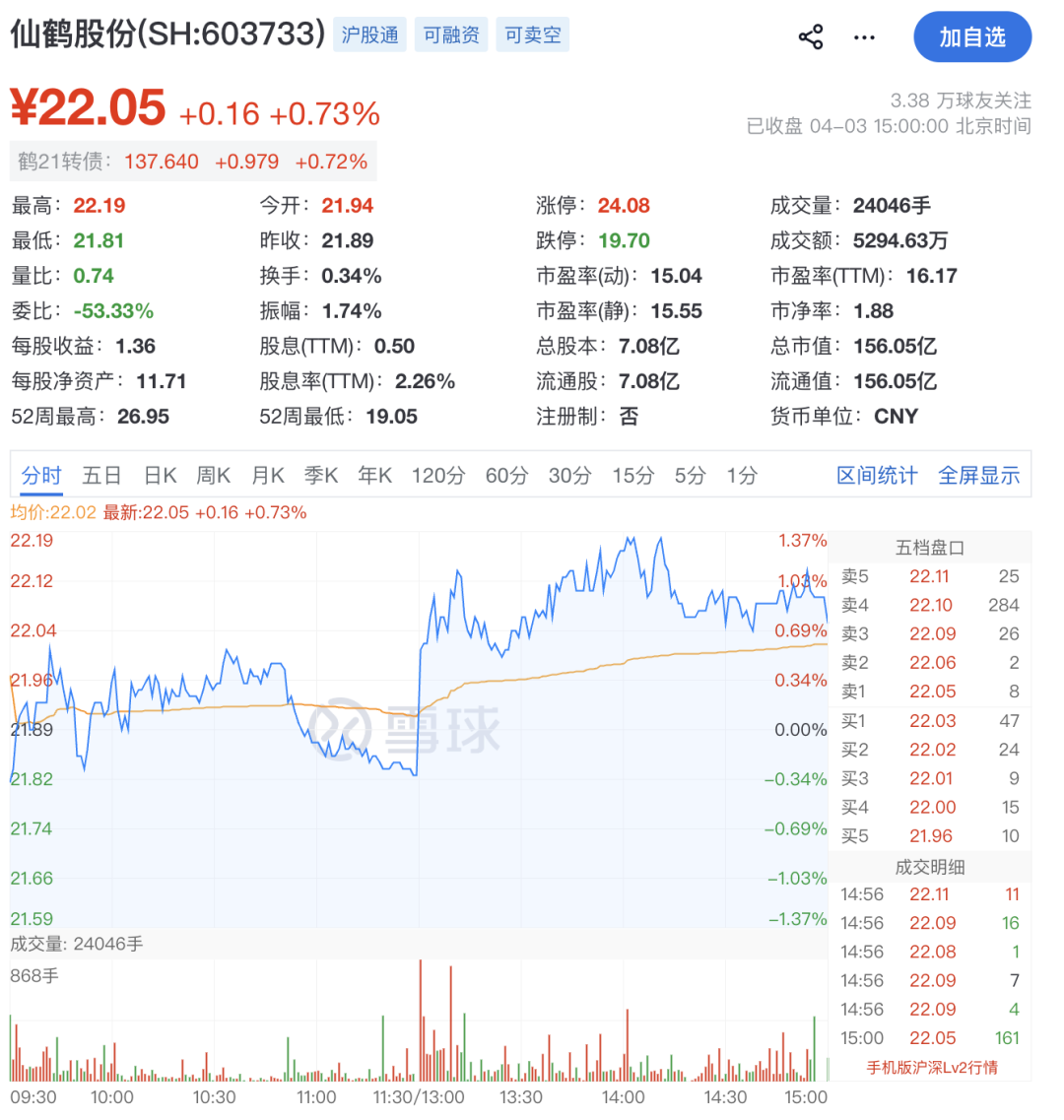This screenshot has height=1120, width=1064.
Task: Select the 卖1 ask price 22.05 row
Action: tap(932, 692)
